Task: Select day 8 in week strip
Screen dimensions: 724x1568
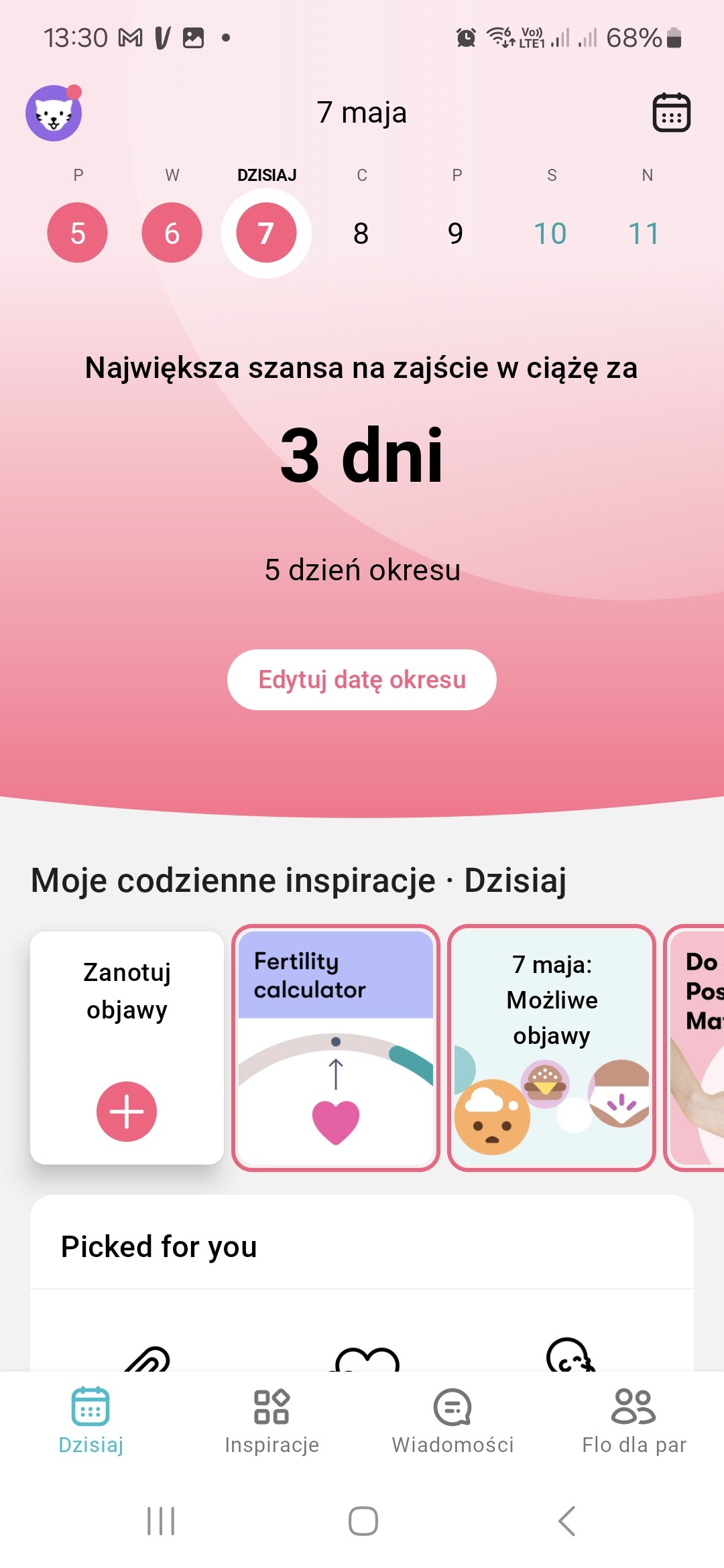Action: pos(361,233)
